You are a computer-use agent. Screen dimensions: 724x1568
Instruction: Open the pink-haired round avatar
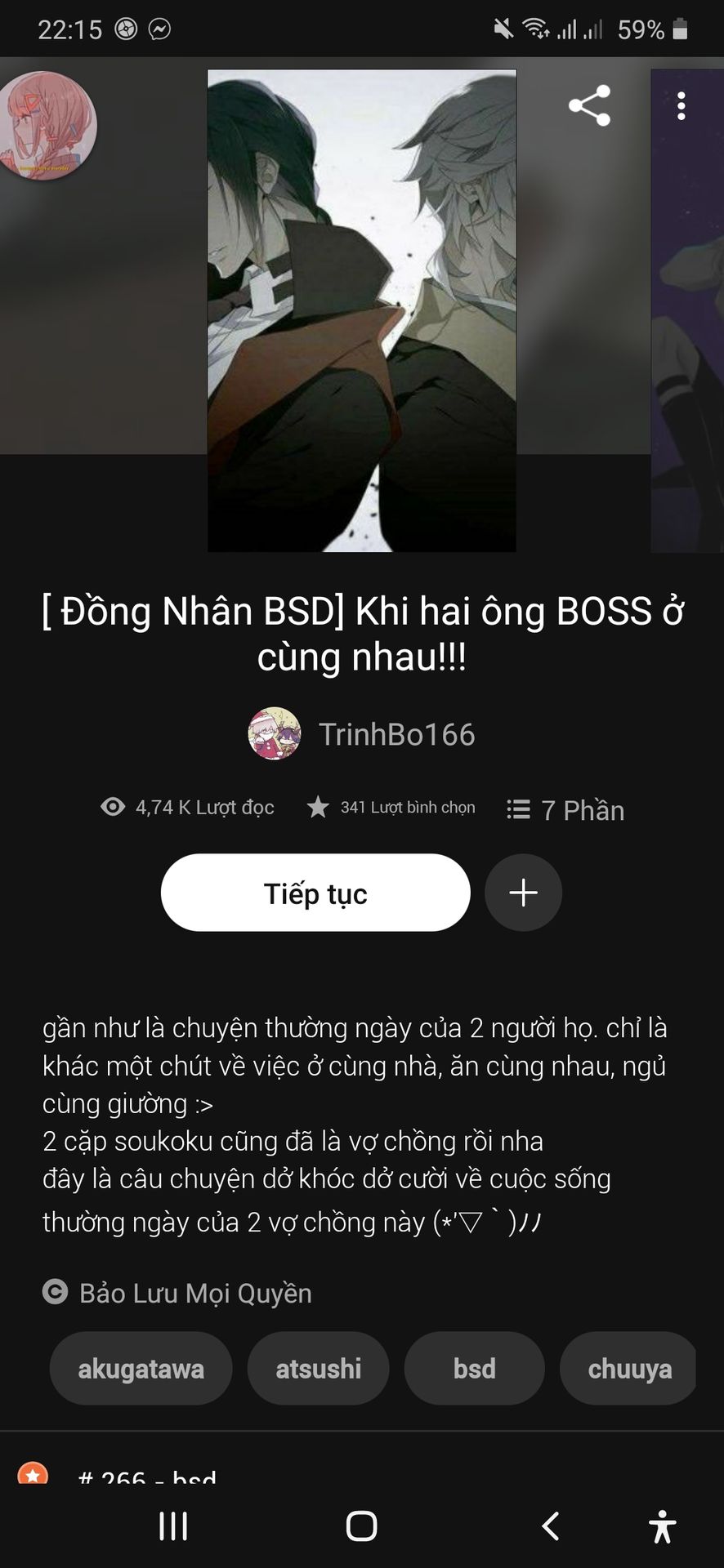(47, 126)
